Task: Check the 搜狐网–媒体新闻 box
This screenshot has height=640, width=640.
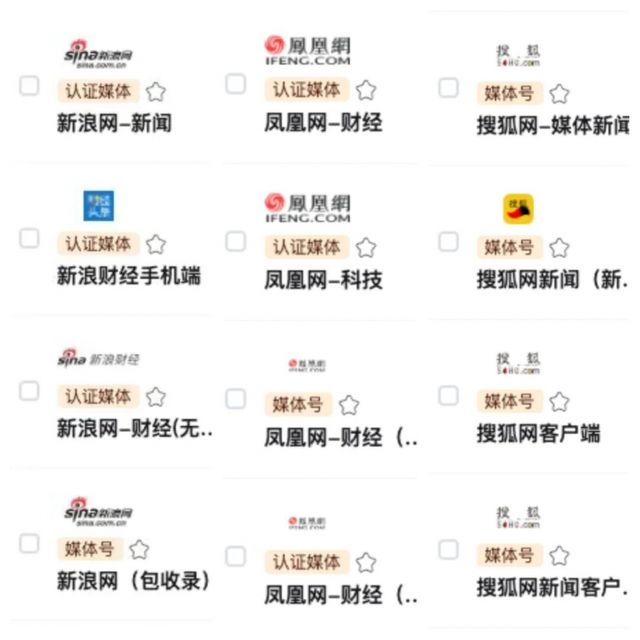Action: coord(448,88)
